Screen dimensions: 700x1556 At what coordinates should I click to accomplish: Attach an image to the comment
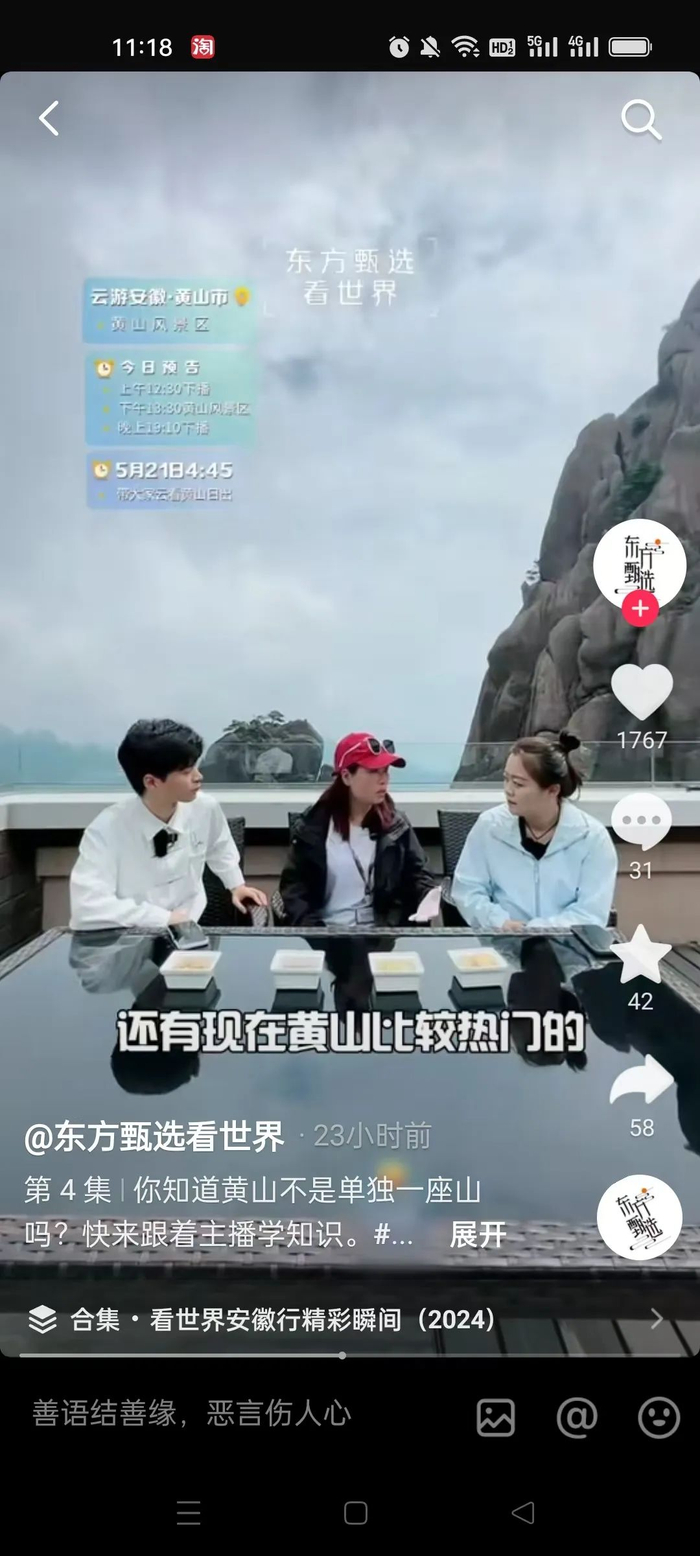coord(496,1417)
